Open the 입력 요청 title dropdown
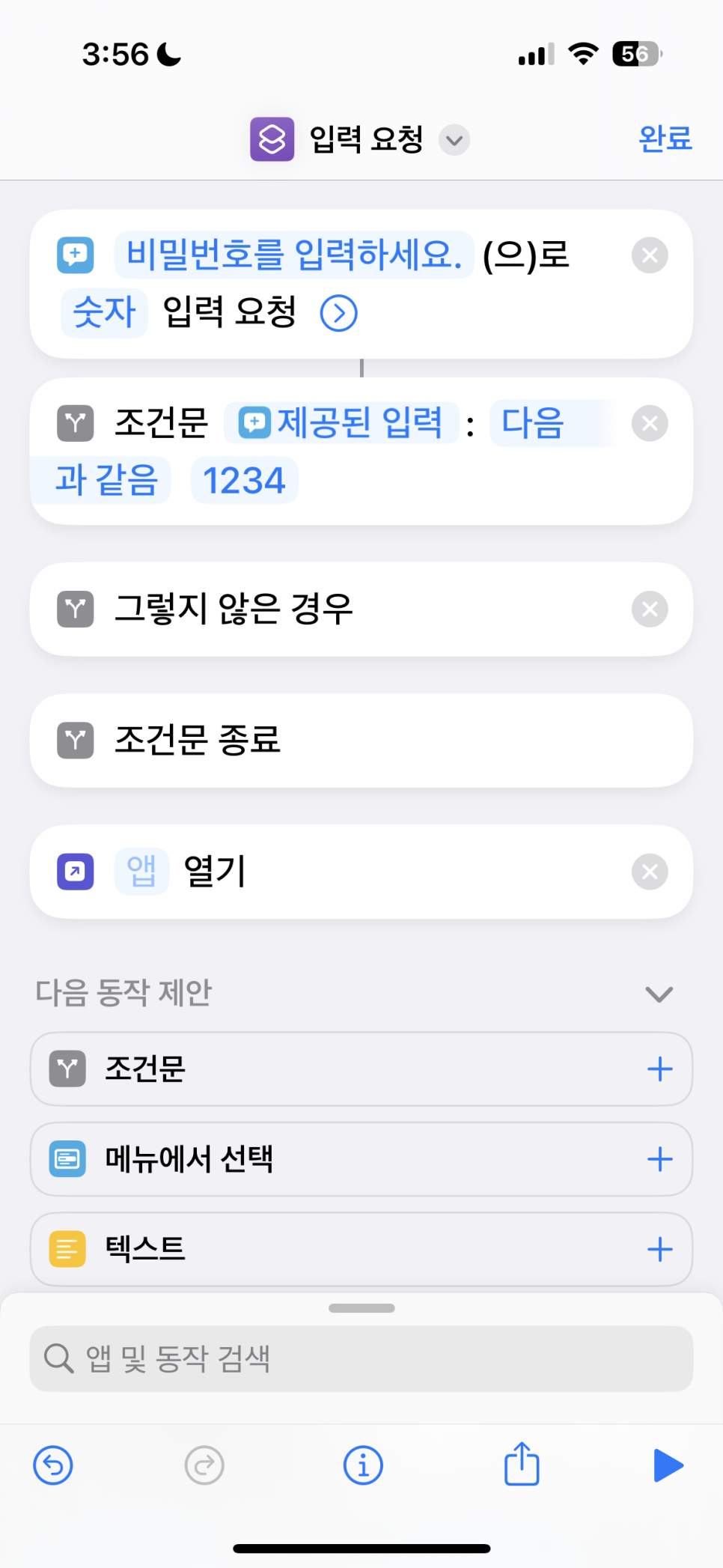Viewport: 723px width, 1568px height. [x=454, y=140]
